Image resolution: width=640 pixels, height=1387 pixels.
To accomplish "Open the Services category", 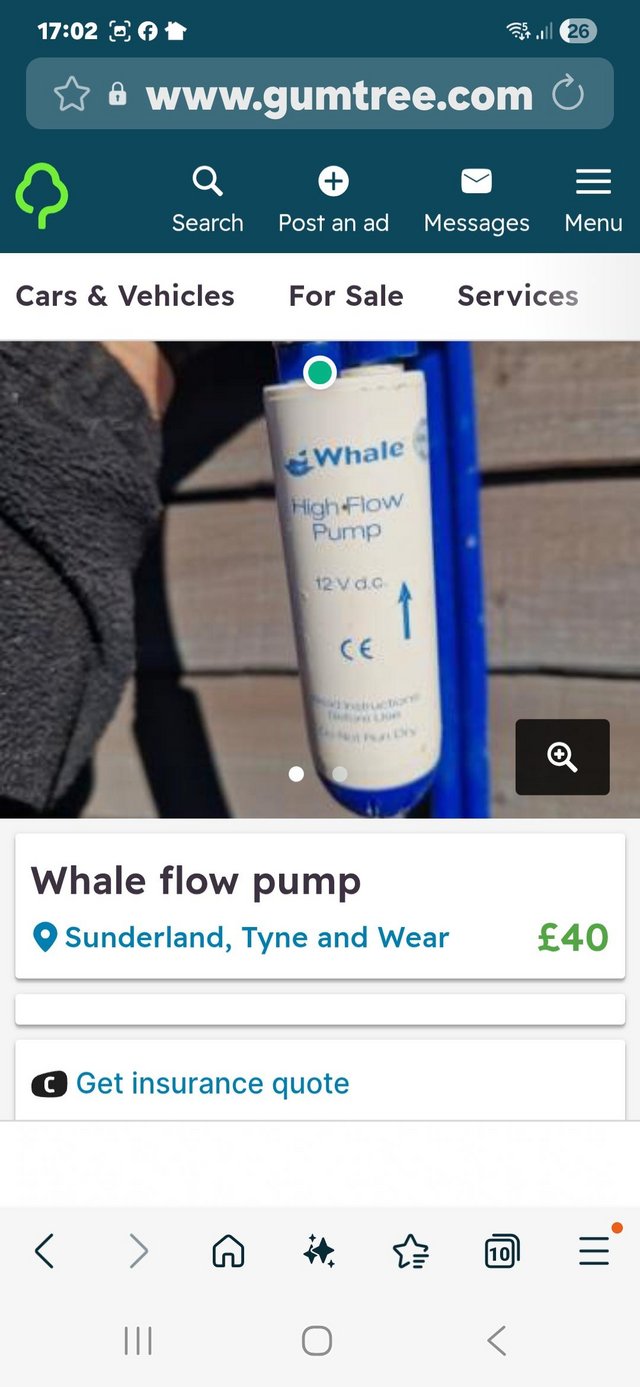I will point(517,296).
